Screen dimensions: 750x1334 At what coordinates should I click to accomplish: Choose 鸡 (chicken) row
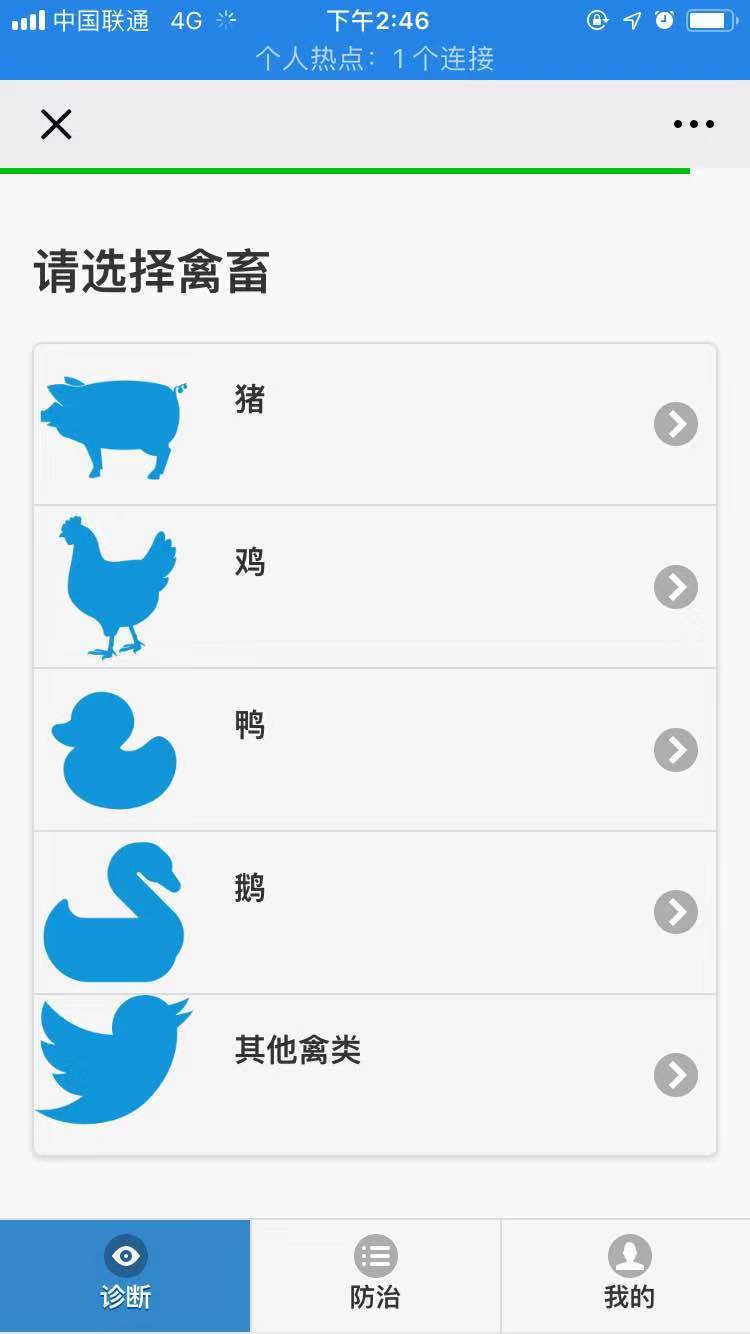375,587
